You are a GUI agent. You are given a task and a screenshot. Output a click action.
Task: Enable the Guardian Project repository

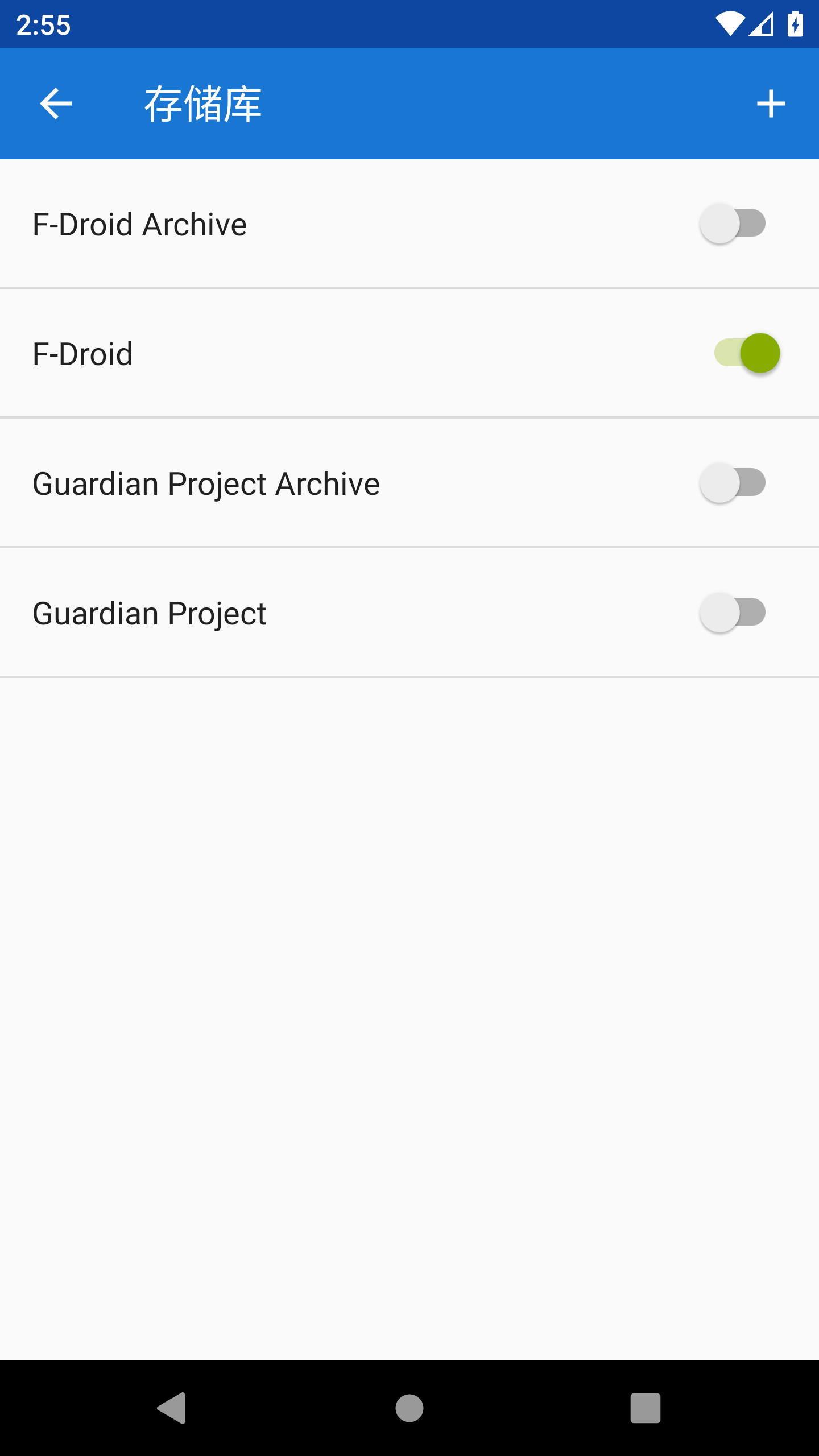pos(733,612)
